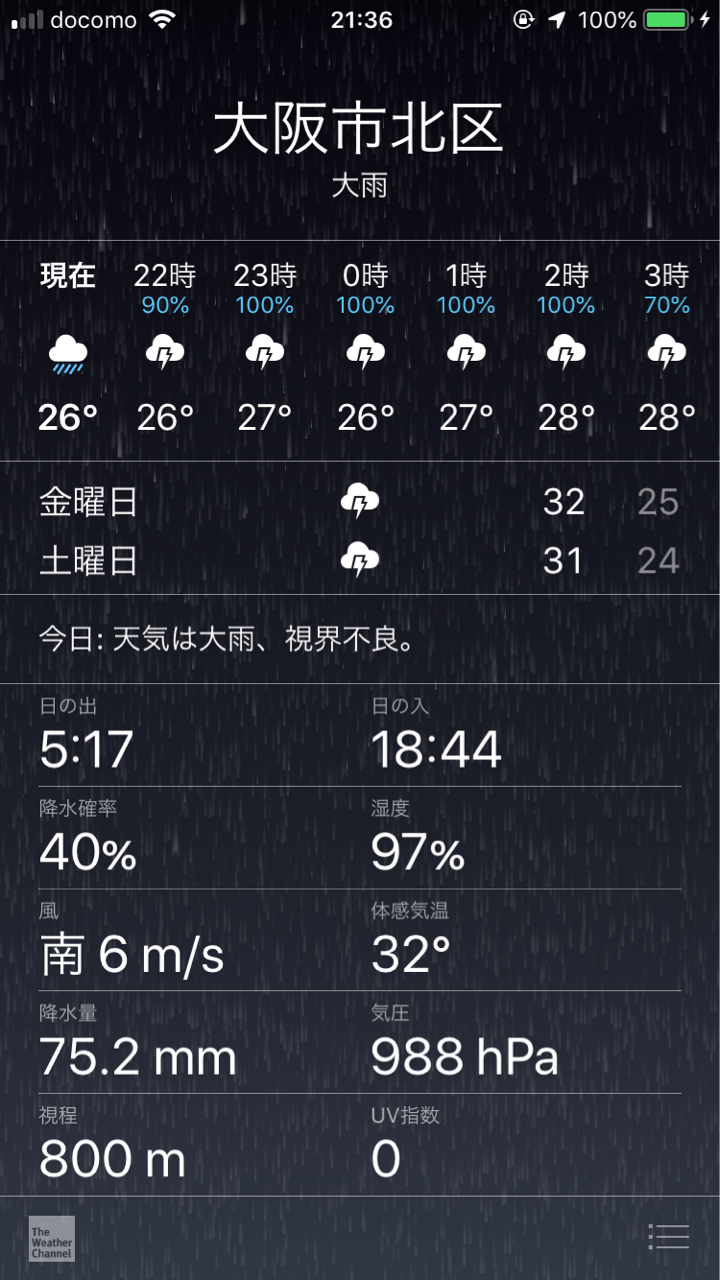Viewport: 720px width, 1280px height.
Task: Open the city list icon
Action: (668, 1236)
